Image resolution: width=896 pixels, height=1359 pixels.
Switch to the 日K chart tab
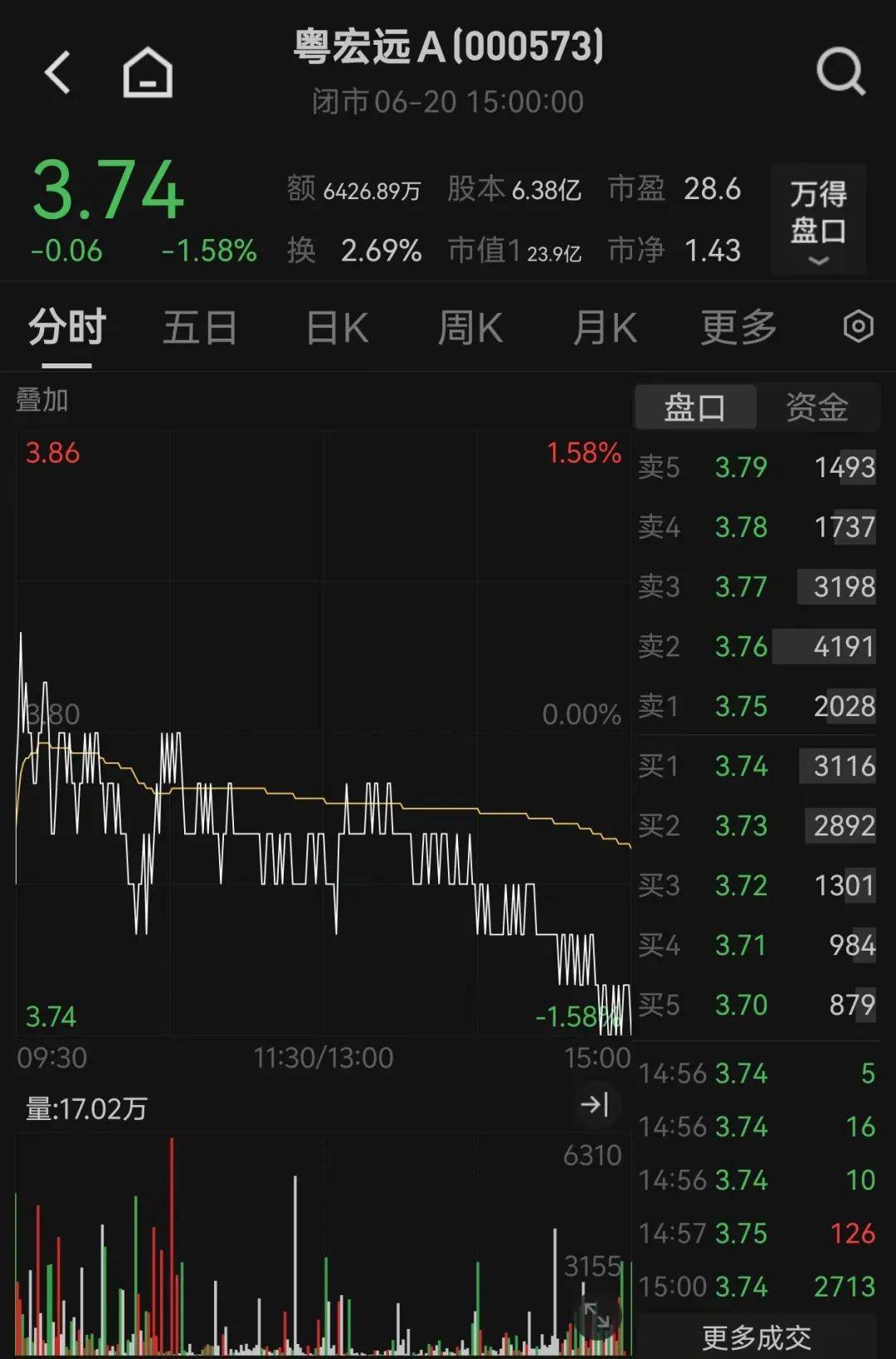click(x=337, y=328)
